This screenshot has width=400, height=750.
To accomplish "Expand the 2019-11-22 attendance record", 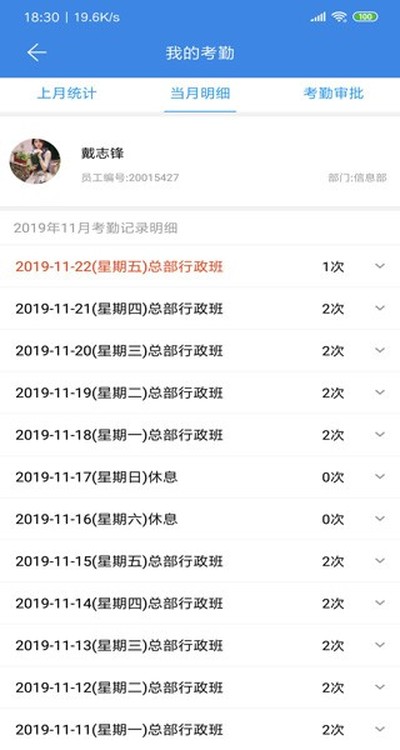I will pos(200,266).
